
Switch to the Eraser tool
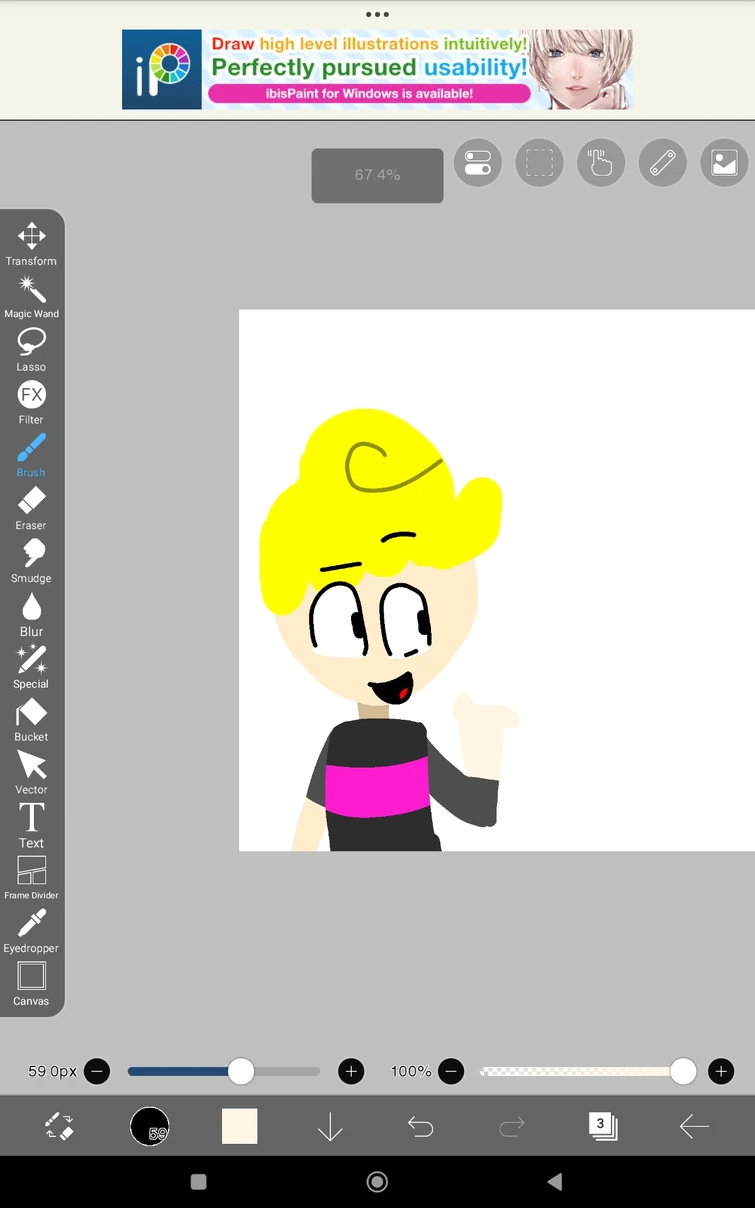point(31,507)
